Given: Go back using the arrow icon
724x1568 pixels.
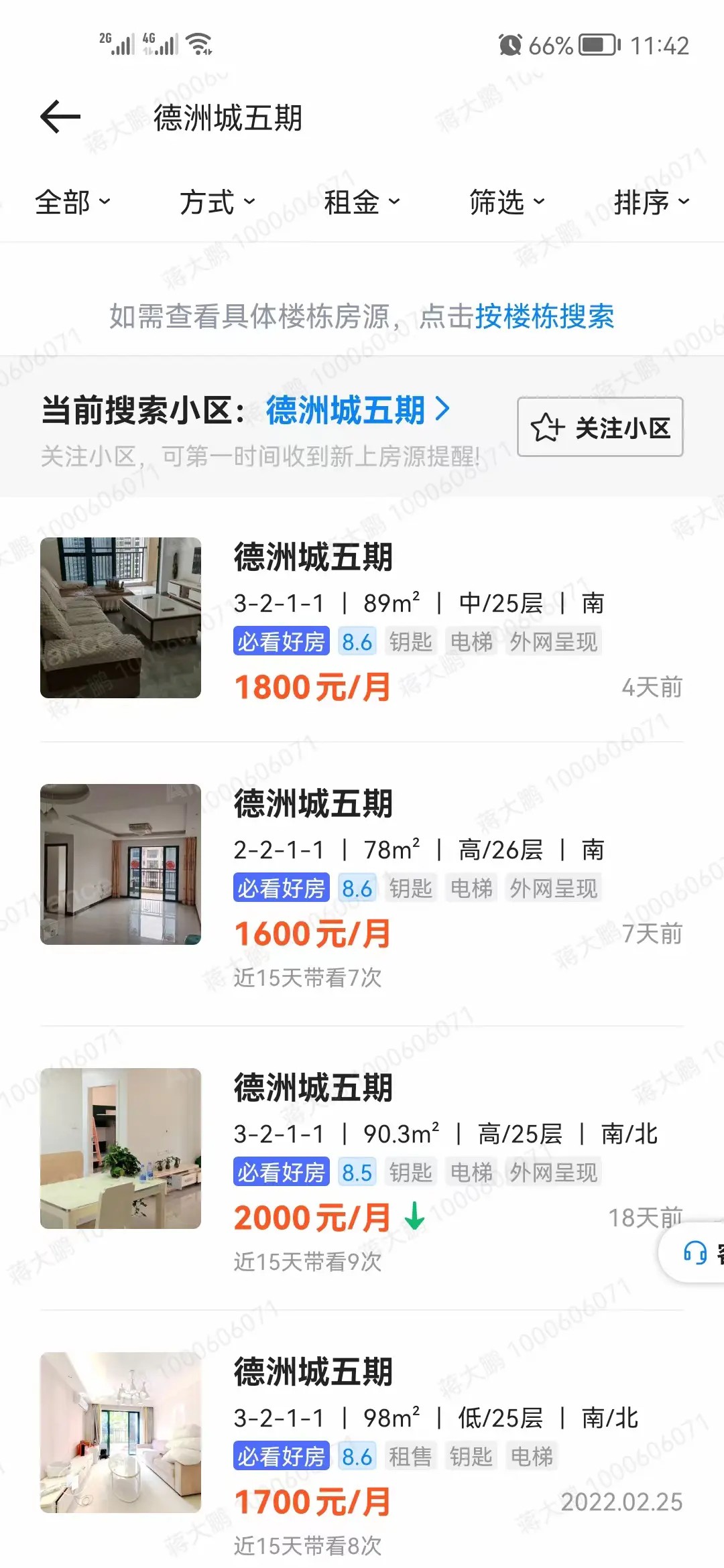Looking at the screenshot, I should 60,117.
